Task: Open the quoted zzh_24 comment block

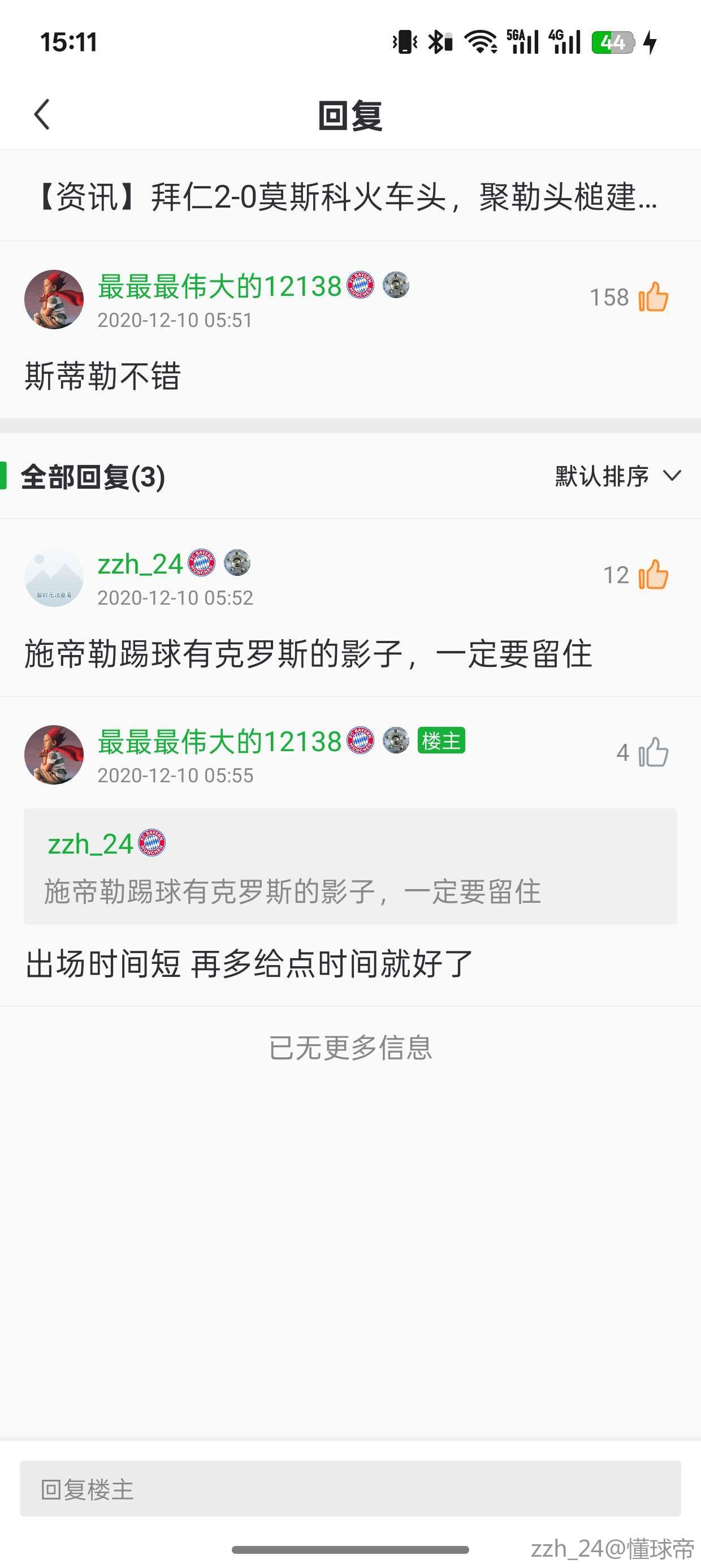Action: coord(349,867)
